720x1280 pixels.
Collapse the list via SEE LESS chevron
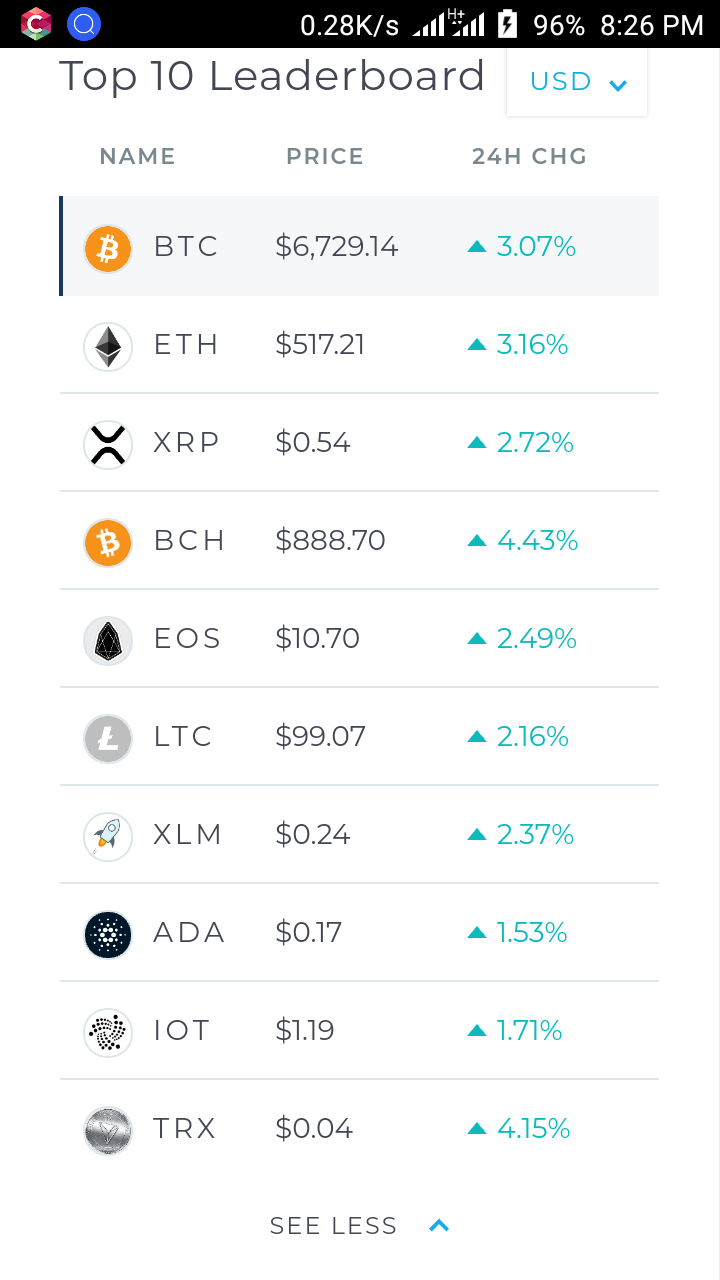tap(437, 1224)
